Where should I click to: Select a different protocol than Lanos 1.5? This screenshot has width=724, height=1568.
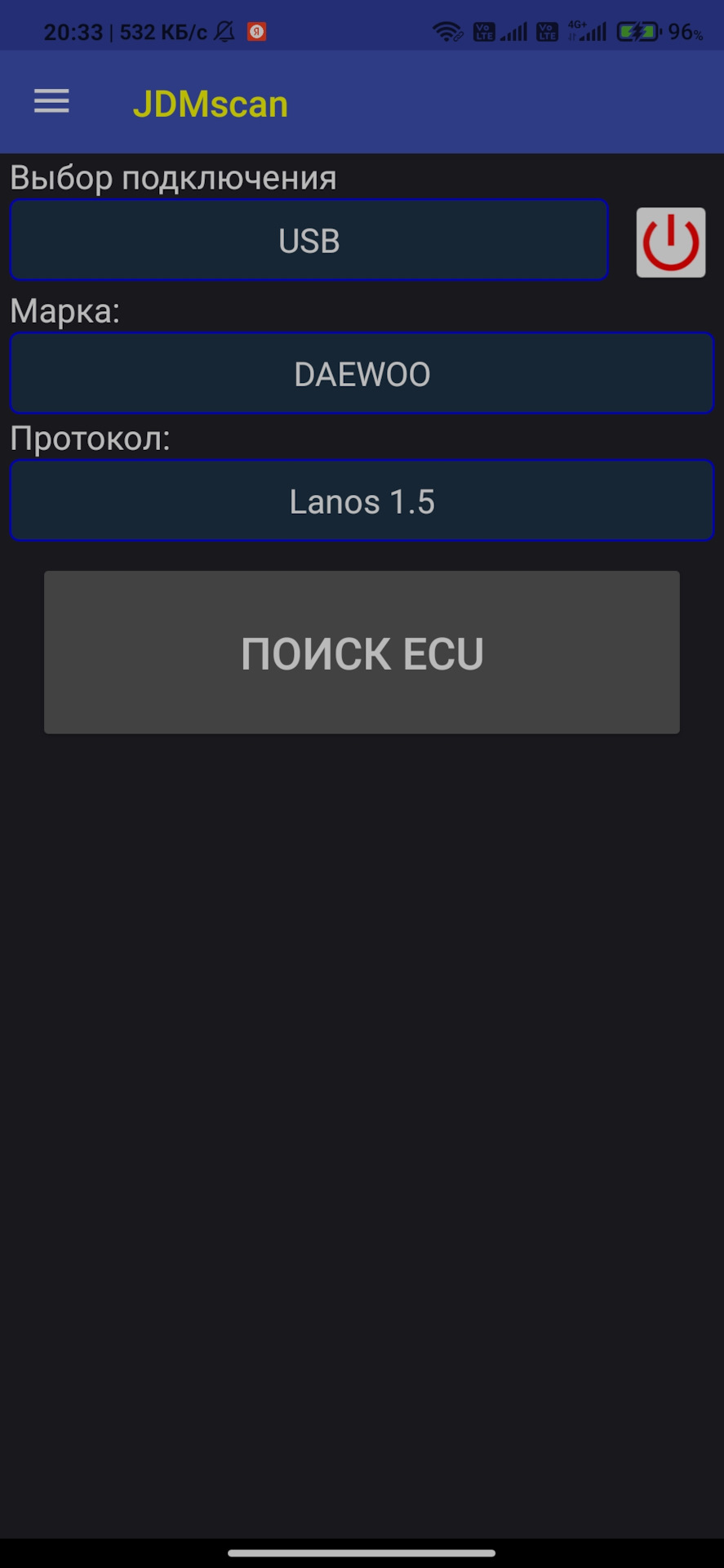(x=362, y=501)
